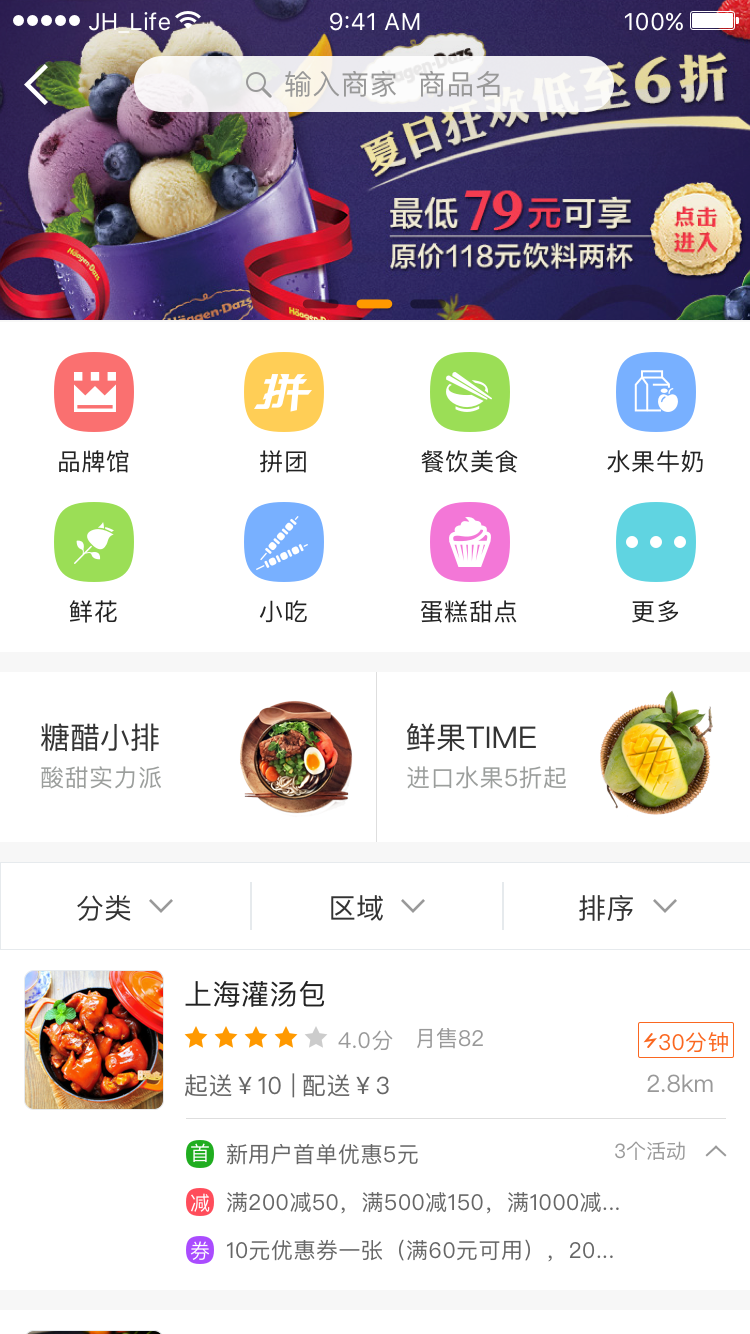The width and height of the screenshot is (750, 1334).
Task: Expand the 分类 filter dropdown
Action: (x=125, y=907)
